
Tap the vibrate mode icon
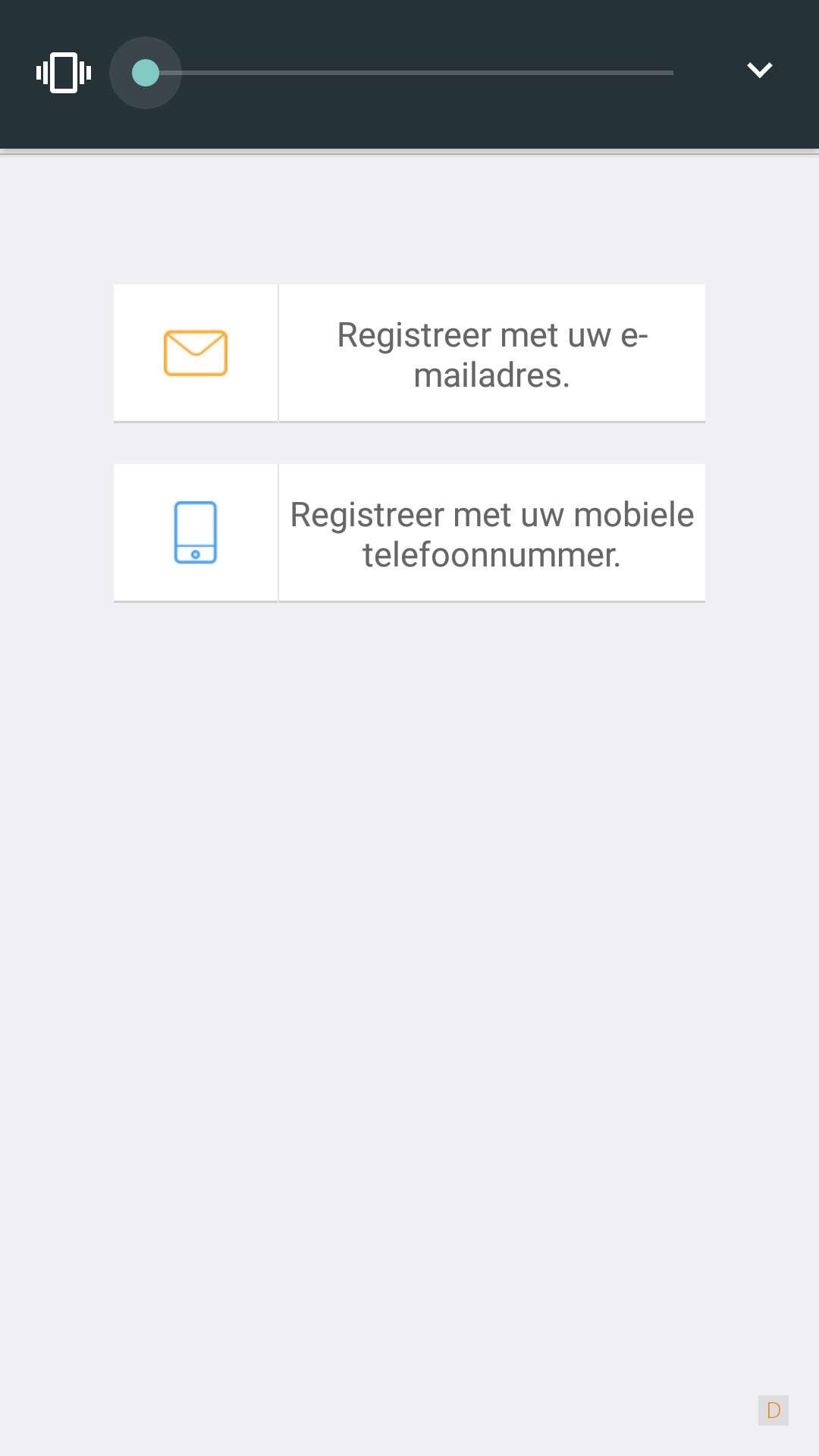pyautogui.click(x=64, y=73)
